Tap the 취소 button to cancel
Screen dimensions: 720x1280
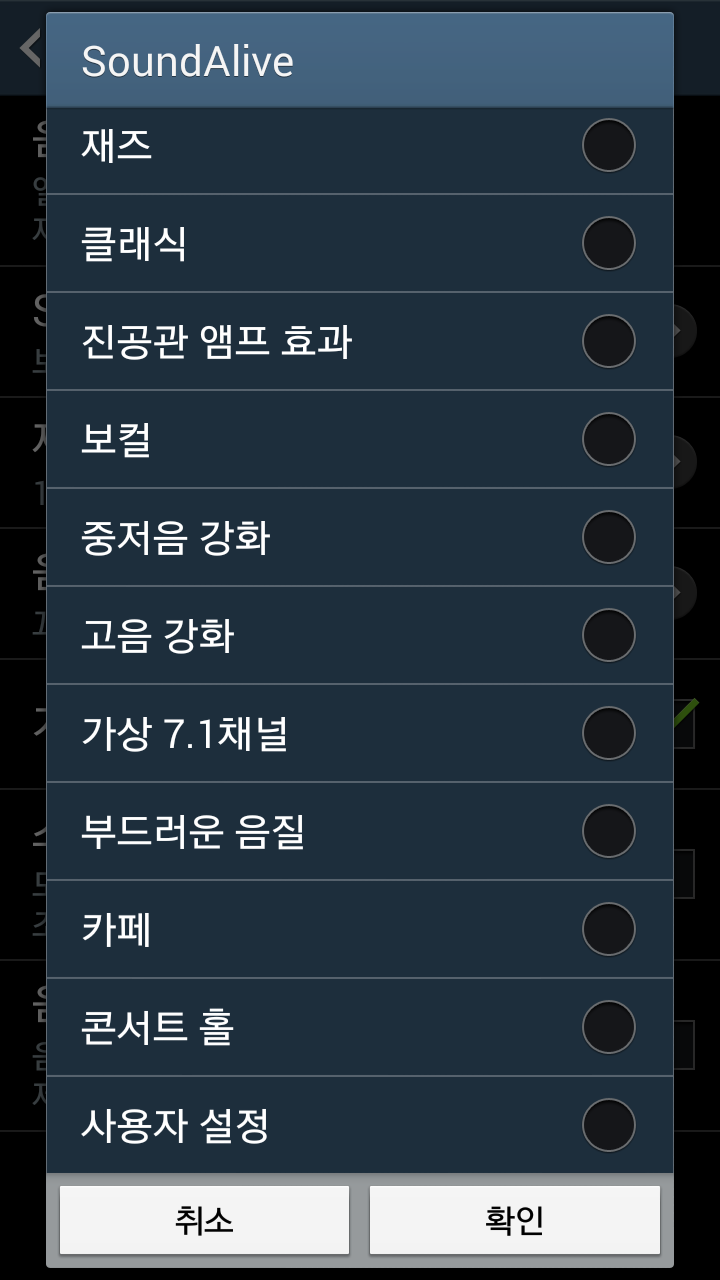pyautogui.click(x=204, y=1220)
